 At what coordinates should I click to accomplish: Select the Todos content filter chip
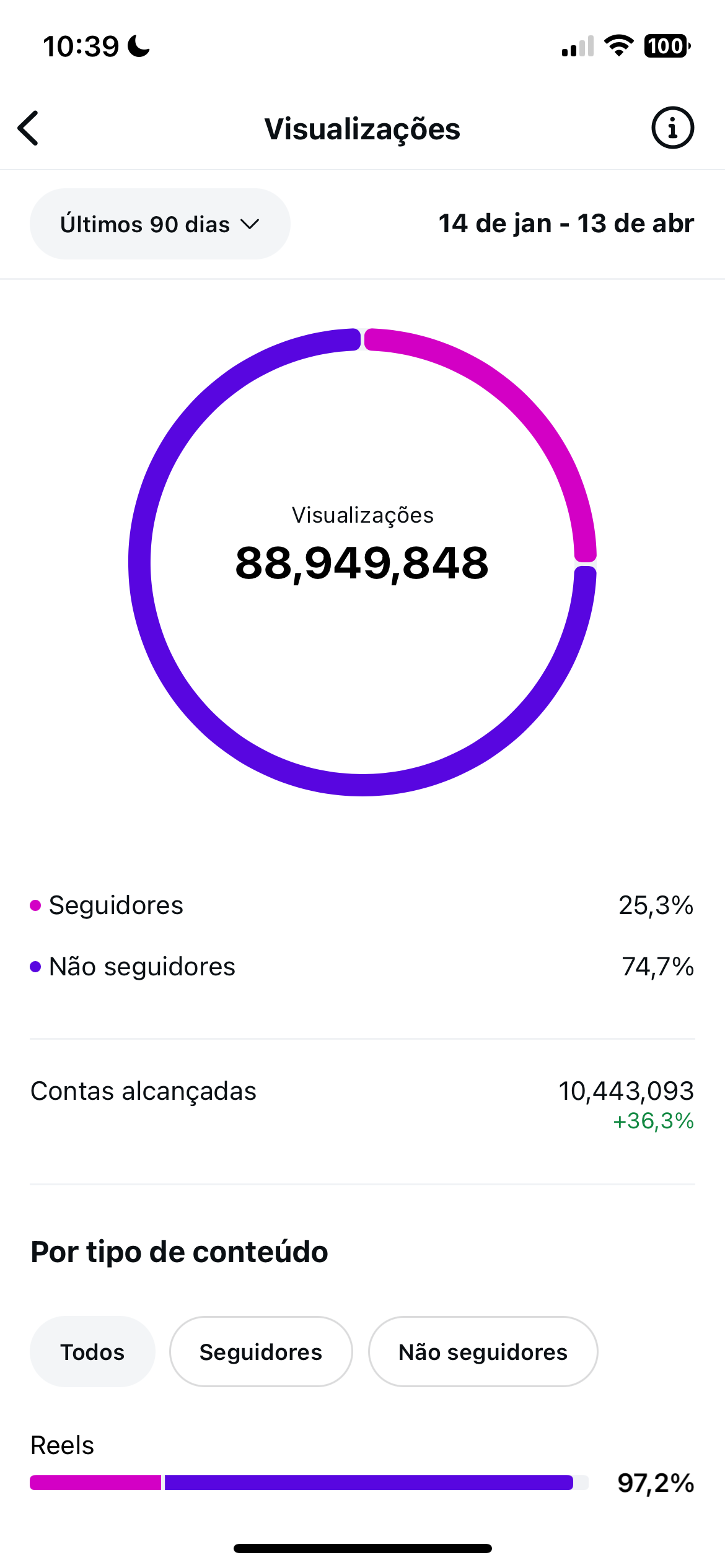(x=92, y=1352)
